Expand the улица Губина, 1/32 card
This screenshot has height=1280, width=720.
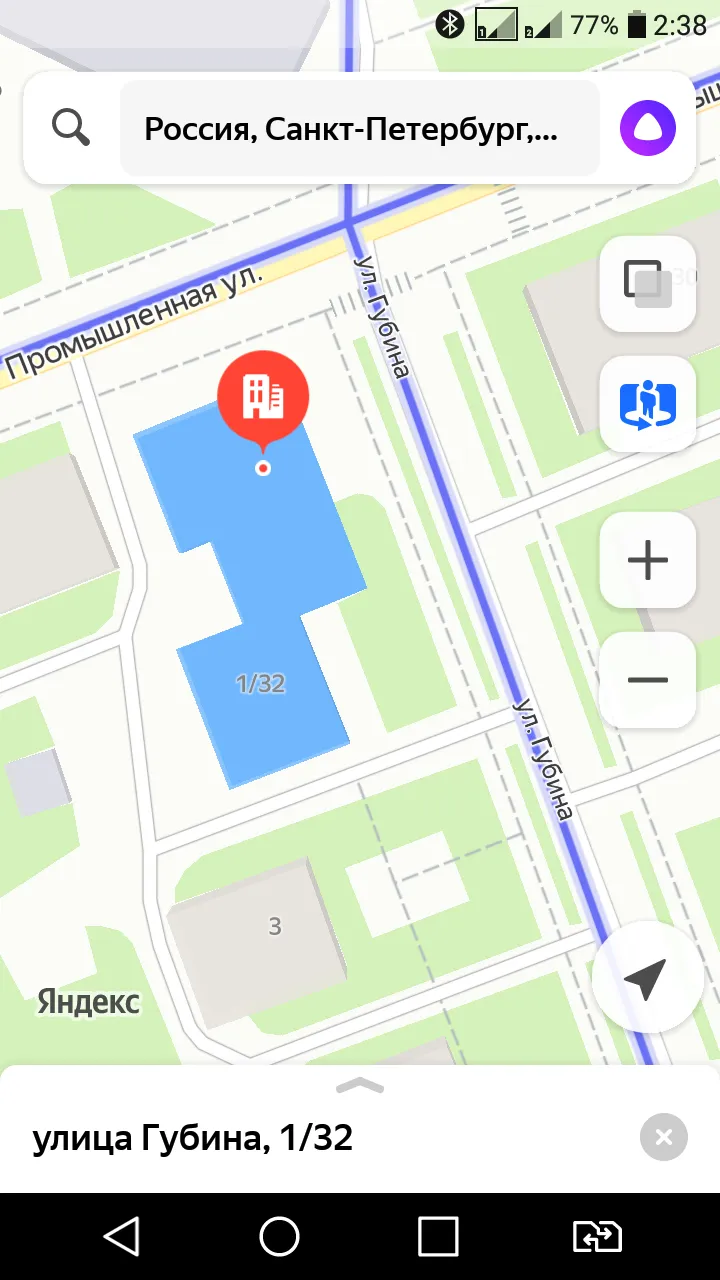click(x=360, y=1085)
